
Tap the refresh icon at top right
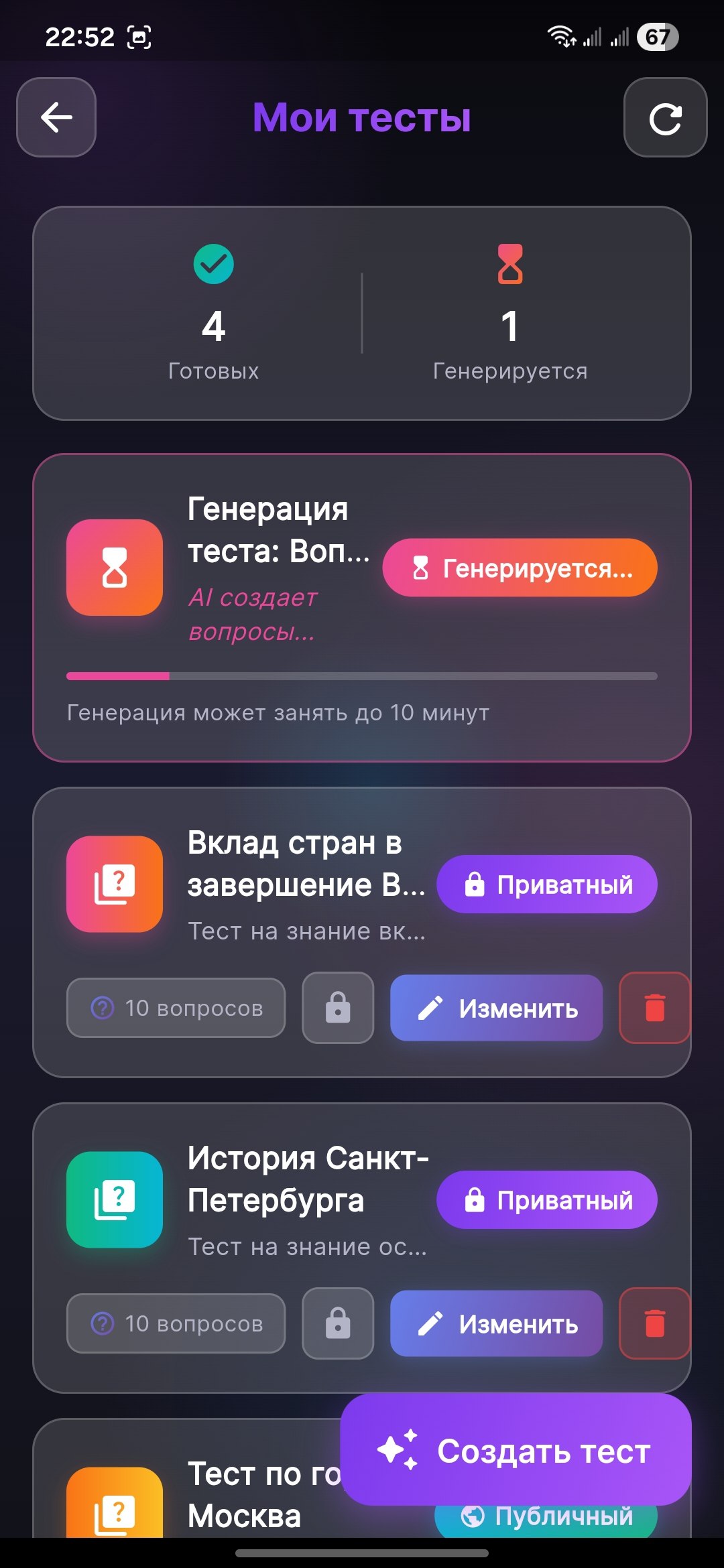665,117
